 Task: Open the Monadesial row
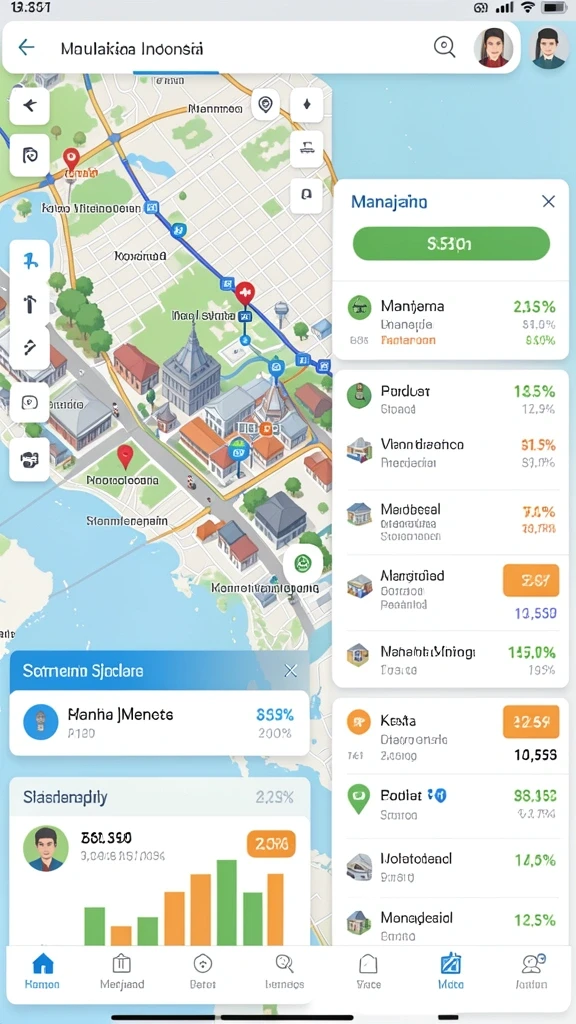pos(451,925)
